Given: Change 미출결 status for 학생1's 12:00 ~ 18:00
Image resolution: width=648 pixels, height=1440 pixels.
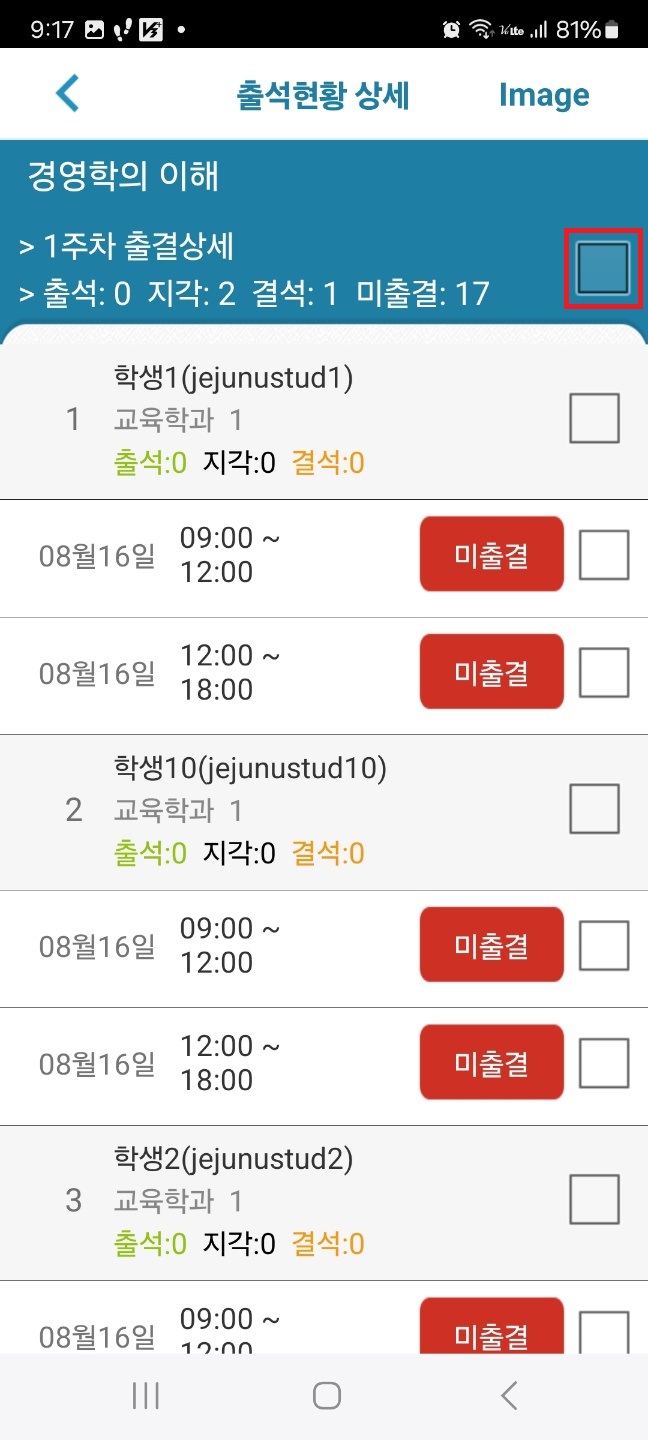Looking at the screenshot, I should click(x=492, y=672).
